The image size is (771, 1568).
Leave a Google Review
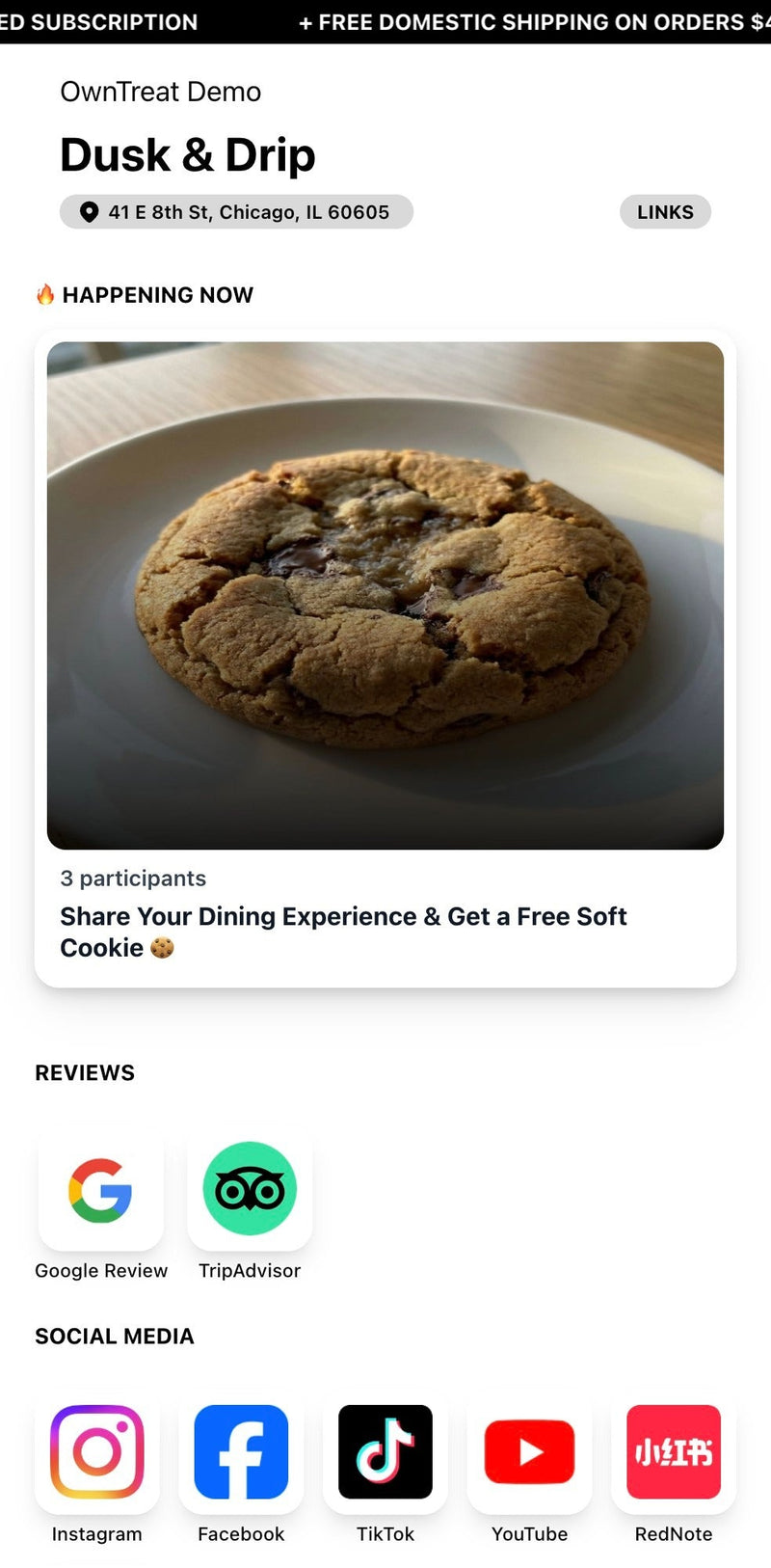[x=100, y=1190]
